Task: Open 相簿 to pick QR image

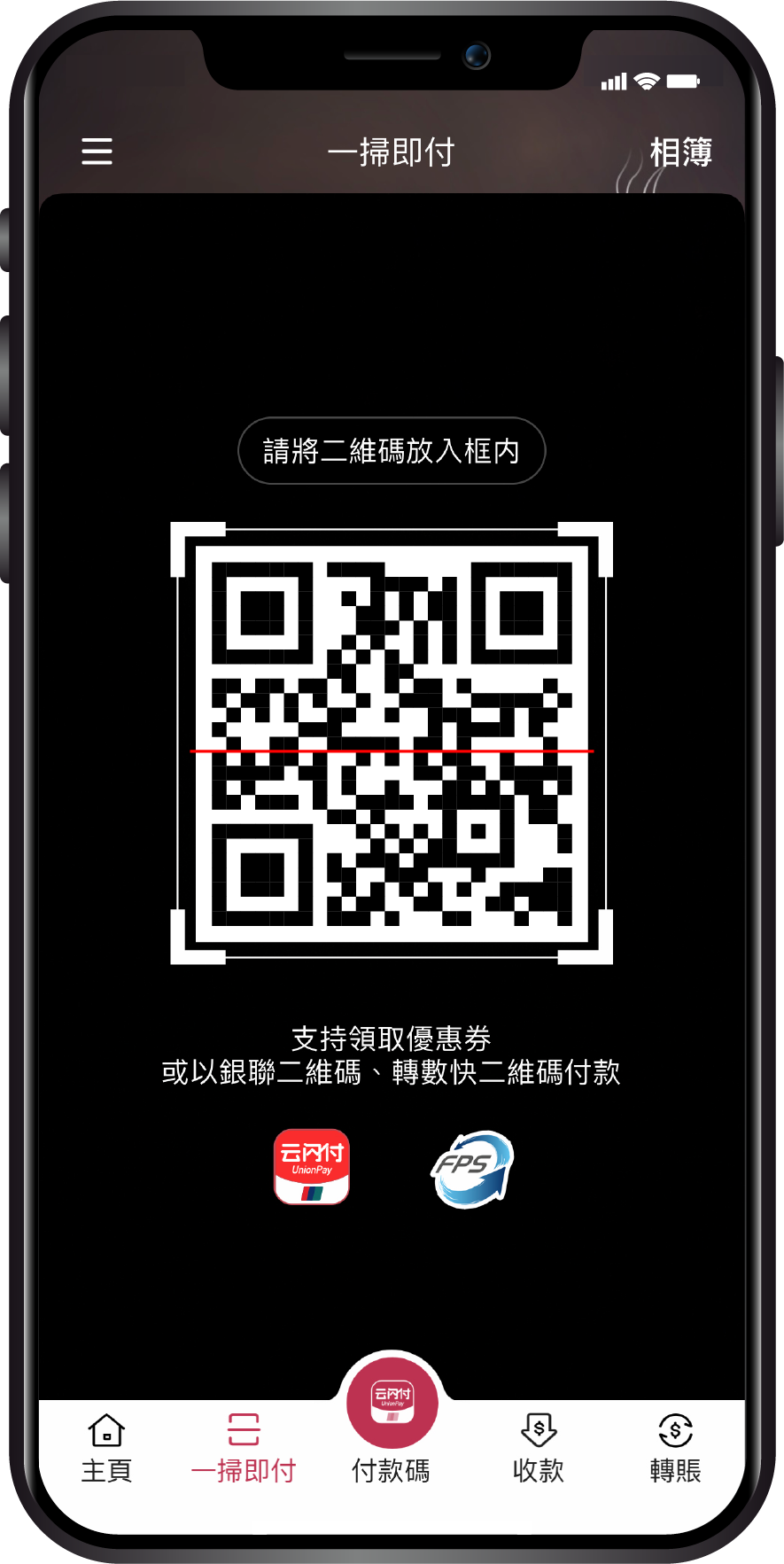Action: (x=680, y=152)
